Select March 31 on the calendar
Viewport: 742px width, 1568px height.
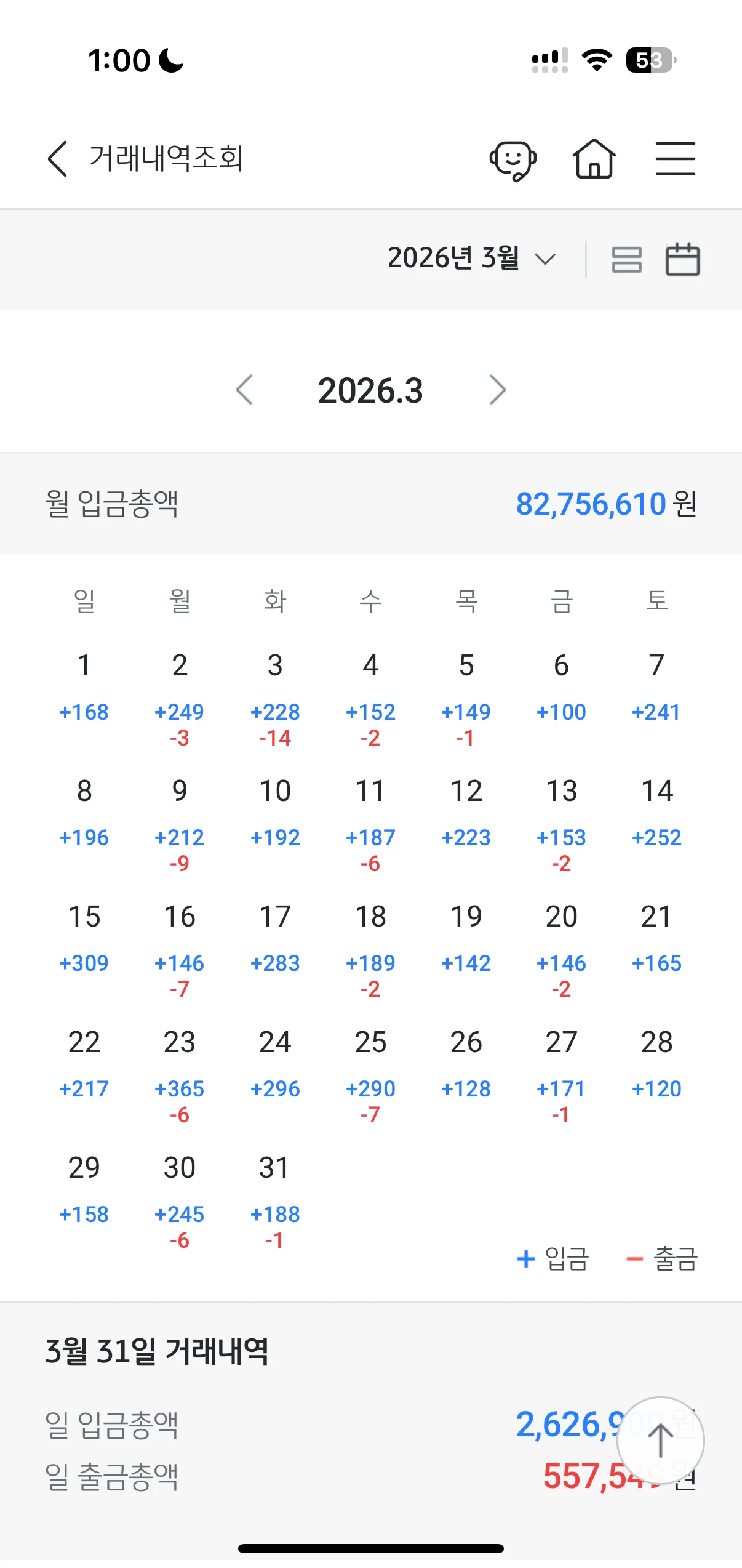click(276, 1188)
